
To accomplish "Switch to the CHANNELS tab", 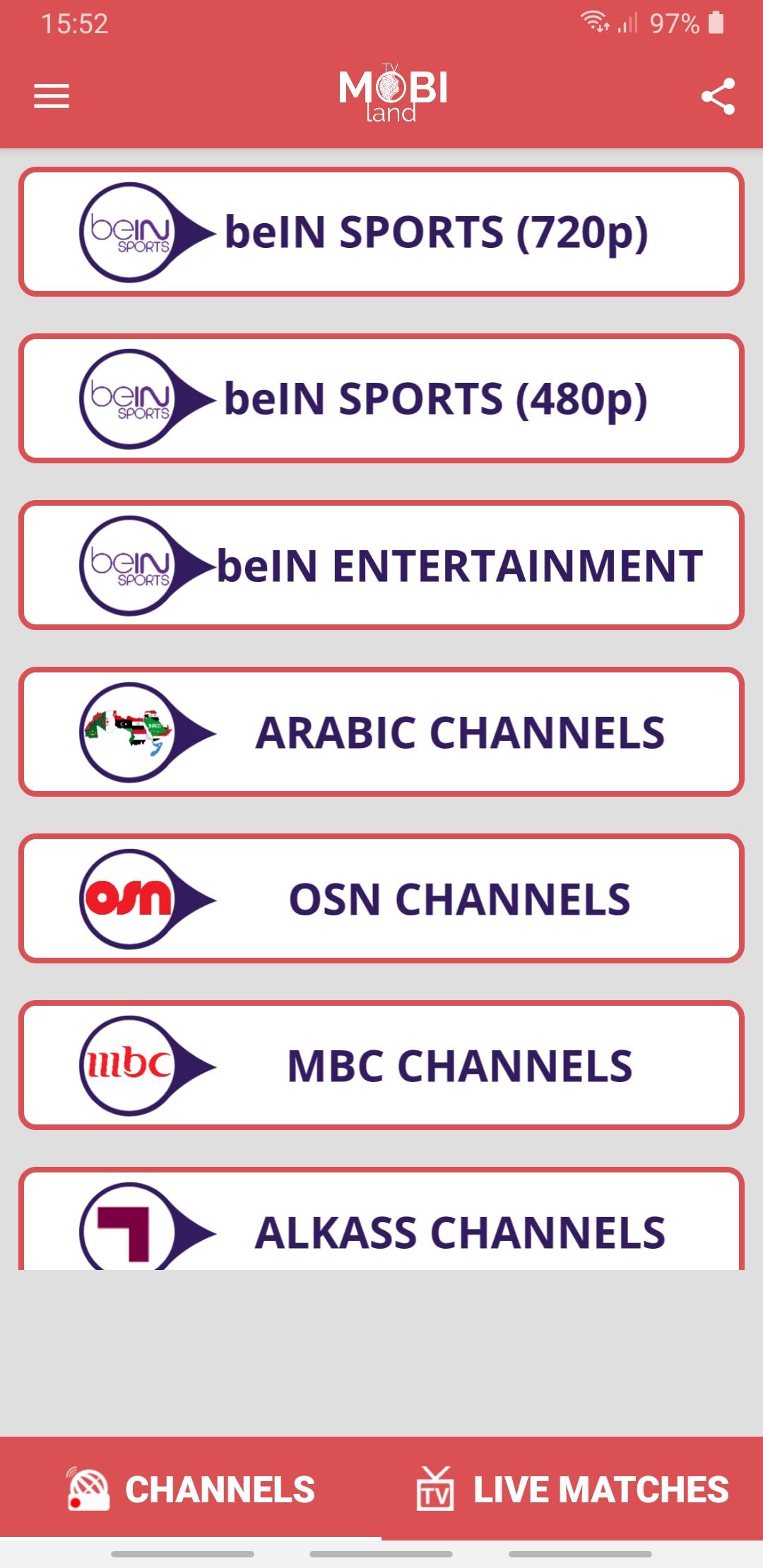I will [191, 1488].
